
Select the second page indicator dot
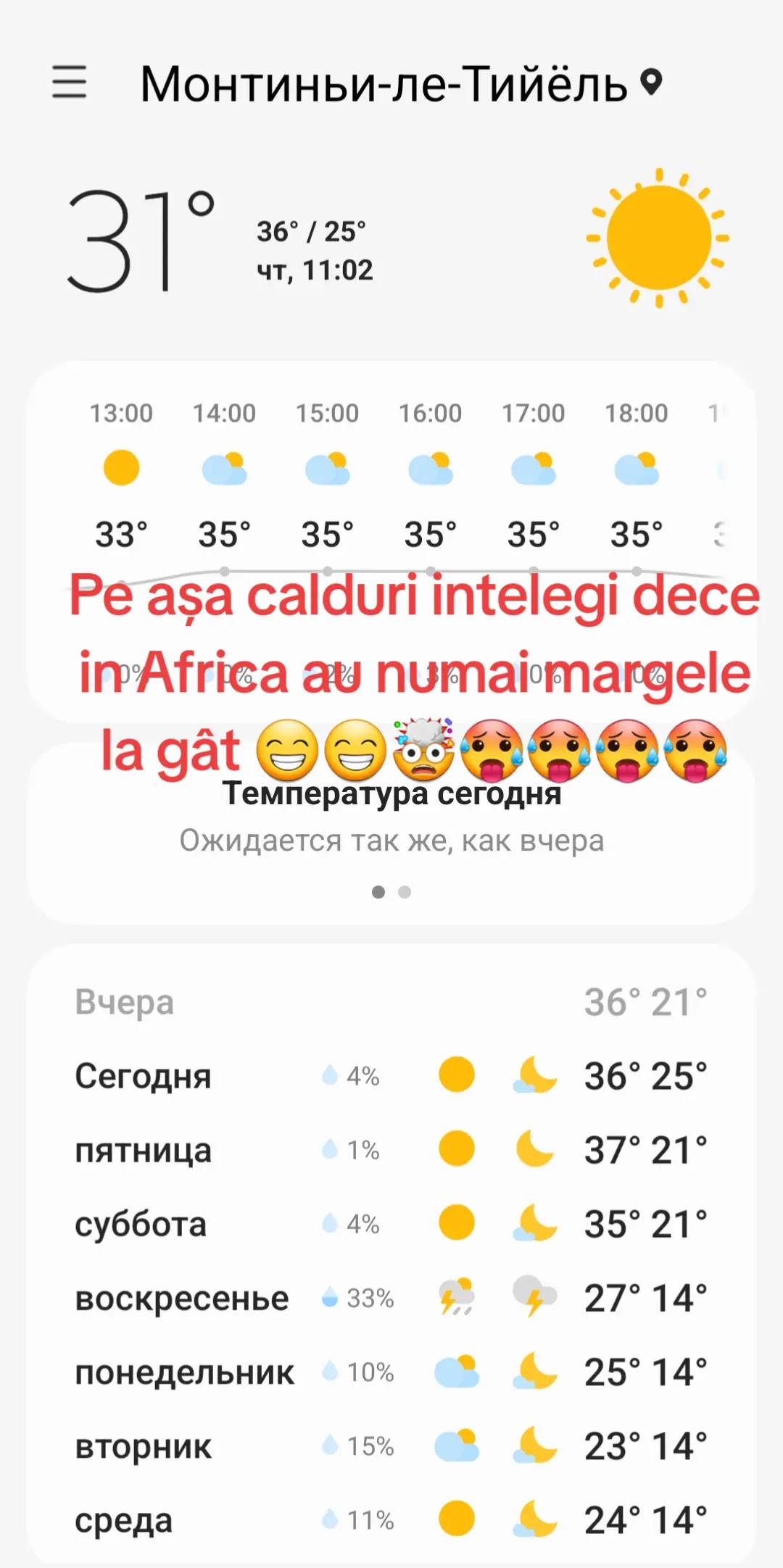coord(405,892)
